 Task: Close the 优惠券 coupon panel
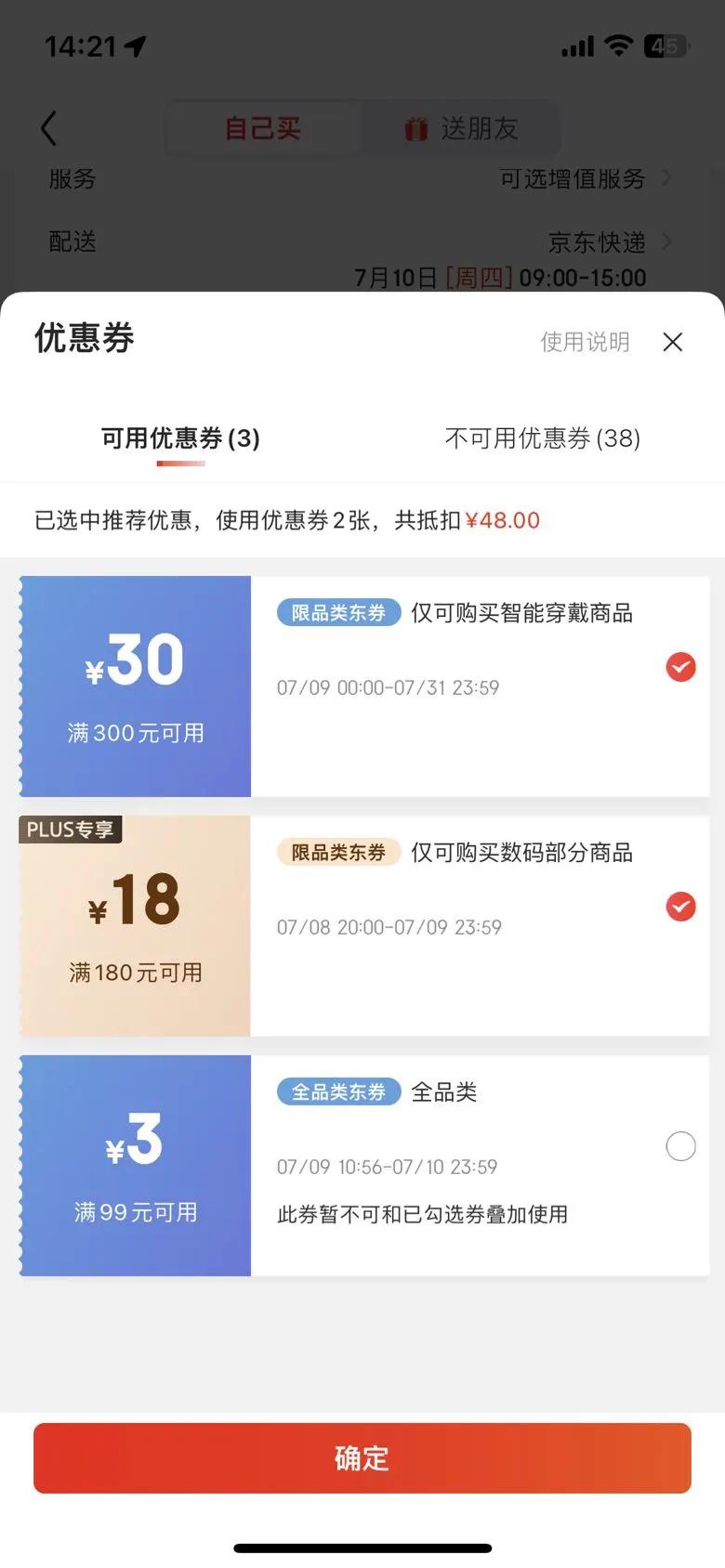pyautogui.click(x=673, y=342)
